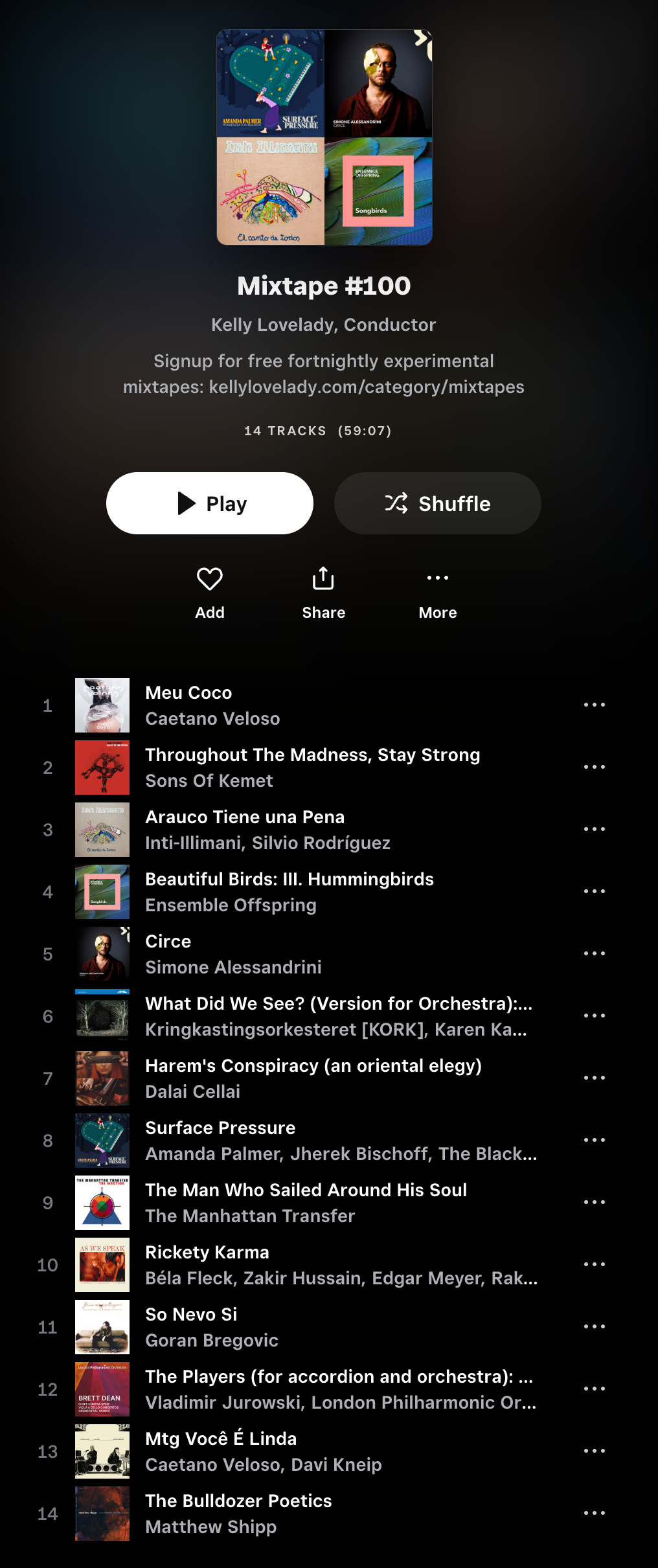Image resolution: width=658 pixels, height=1568 pixels.
Task: Play track Meu Coco by Caetano Veloso
Action: [188, 693]
